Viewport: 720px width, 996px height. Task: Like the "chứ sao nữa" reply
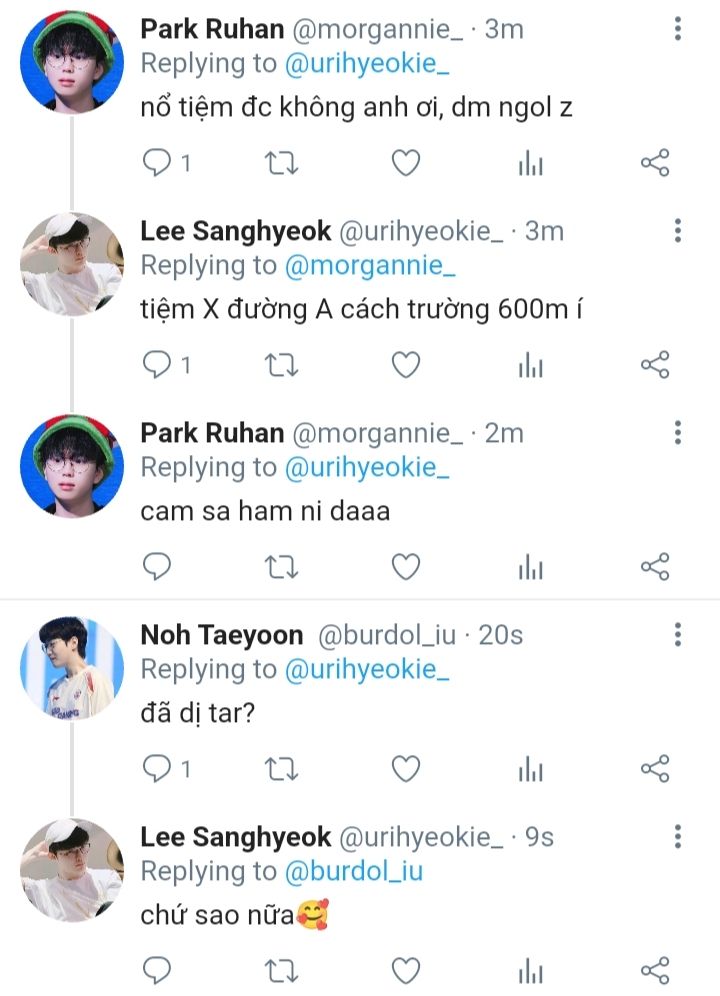point(405,971)
